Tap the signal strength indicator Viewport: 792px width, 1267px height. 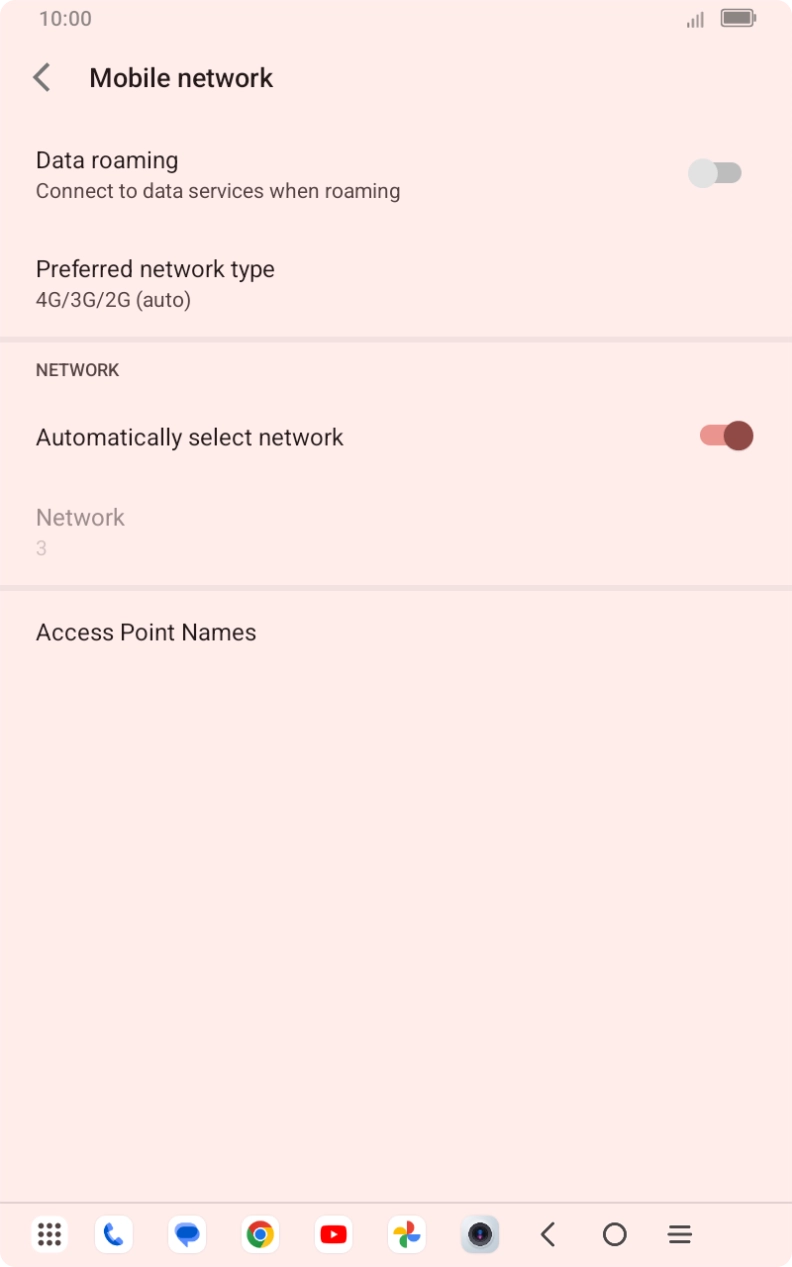694,19
